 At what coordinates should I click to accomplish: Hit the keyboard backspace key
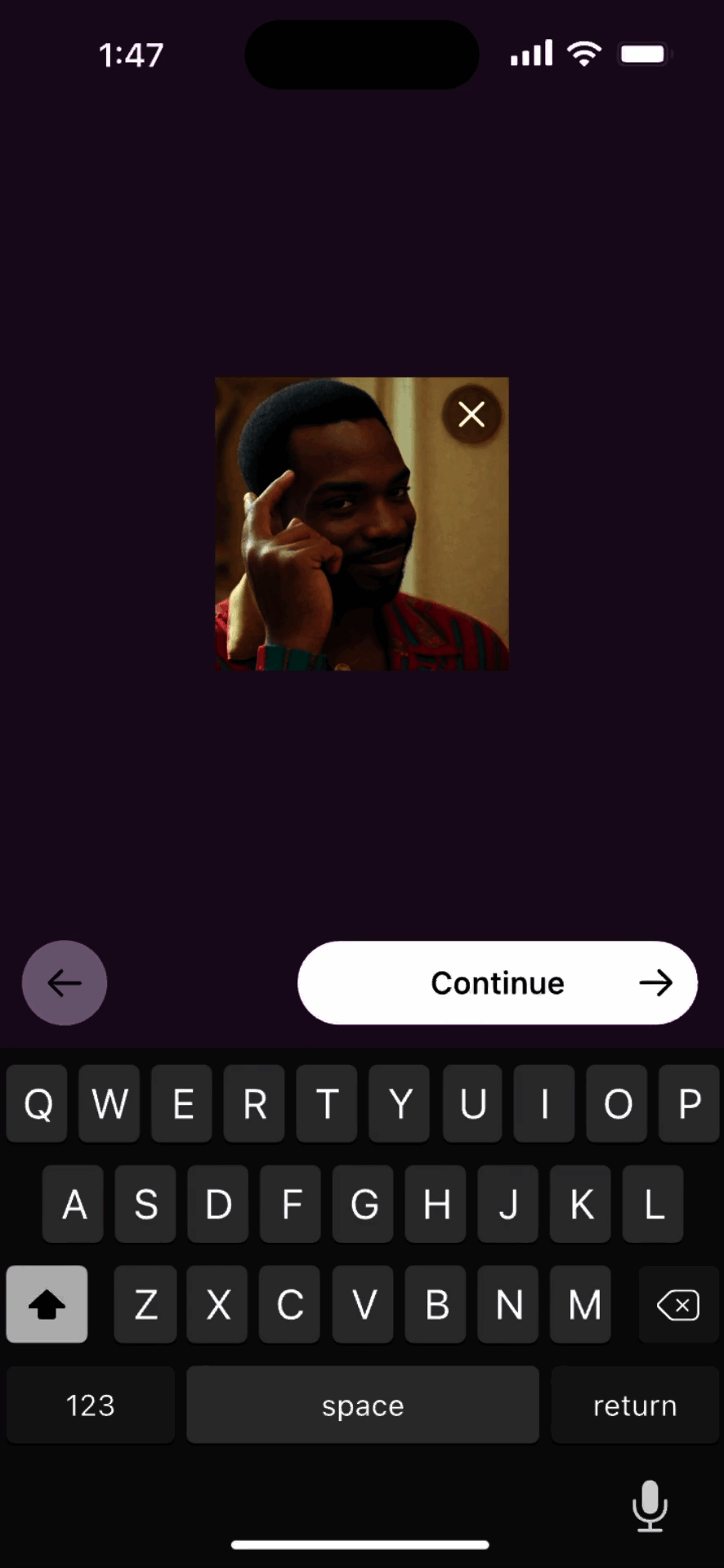coord(677,1304)
